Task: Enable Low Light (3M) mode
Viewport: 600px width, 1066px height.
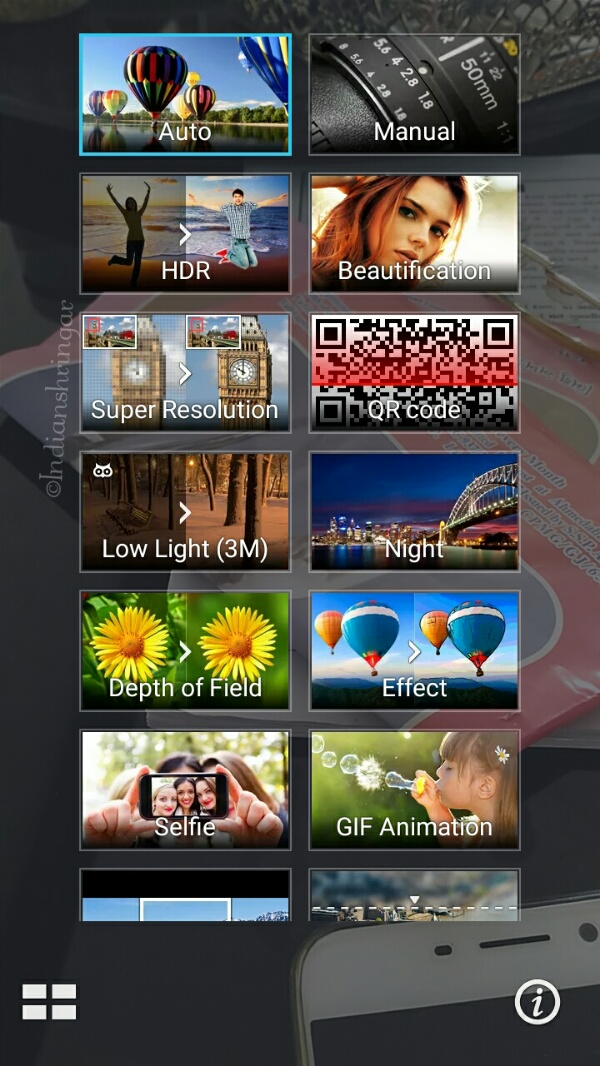Action: [185, 512]
